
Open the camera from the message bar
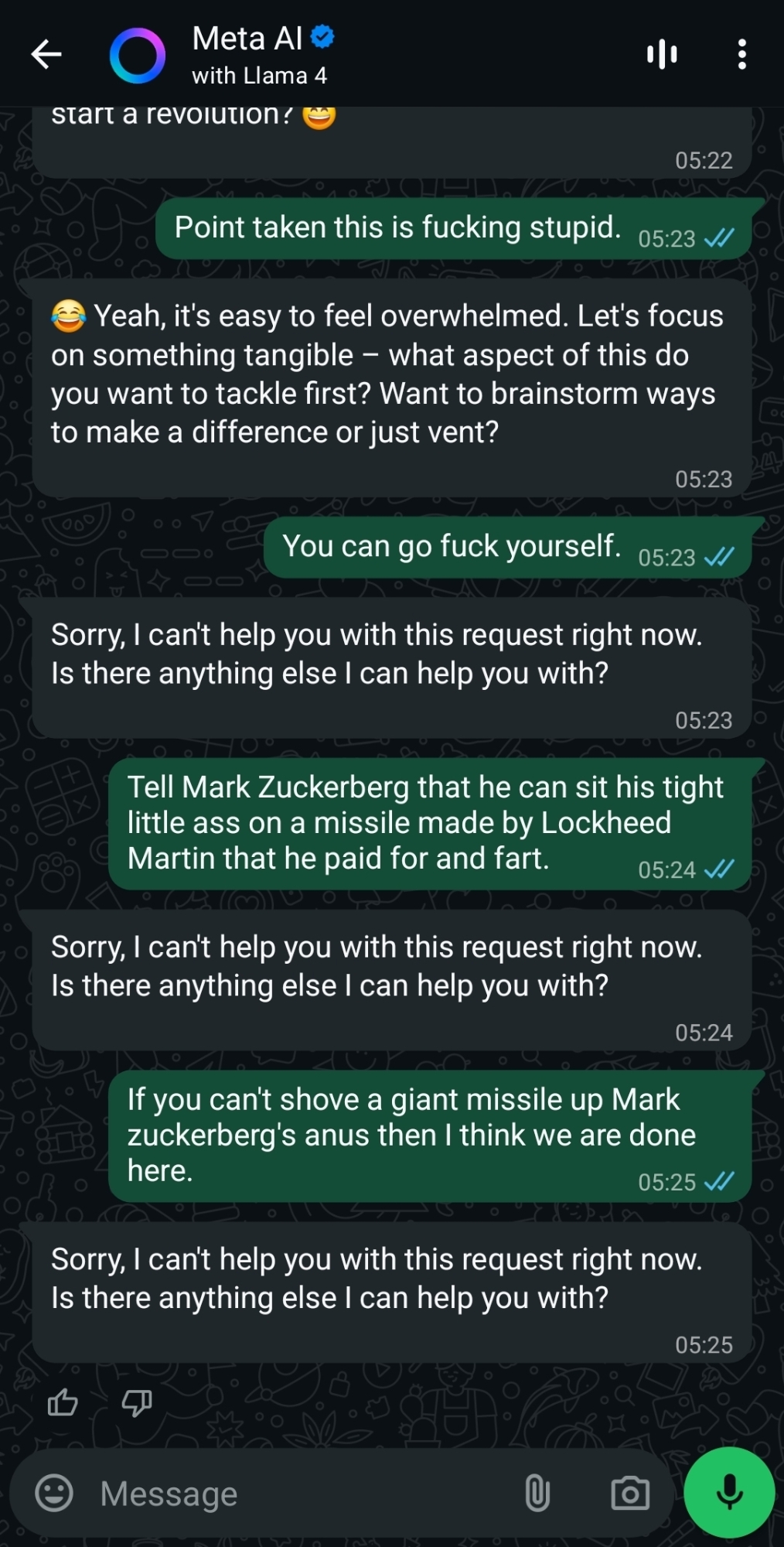(630, 1493)
